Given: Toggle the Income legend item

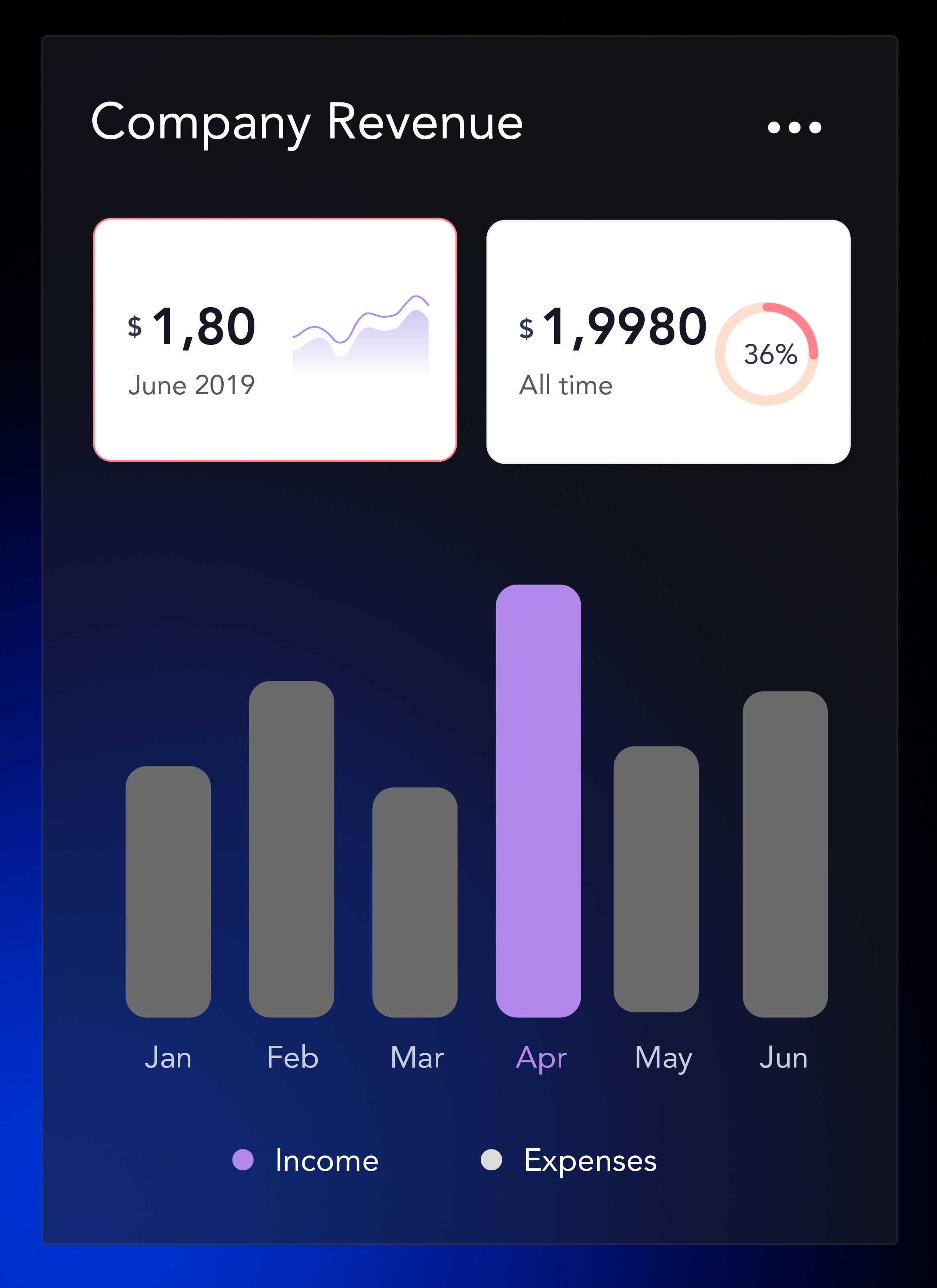Looking at the screenshot, I should point(306,1160).
